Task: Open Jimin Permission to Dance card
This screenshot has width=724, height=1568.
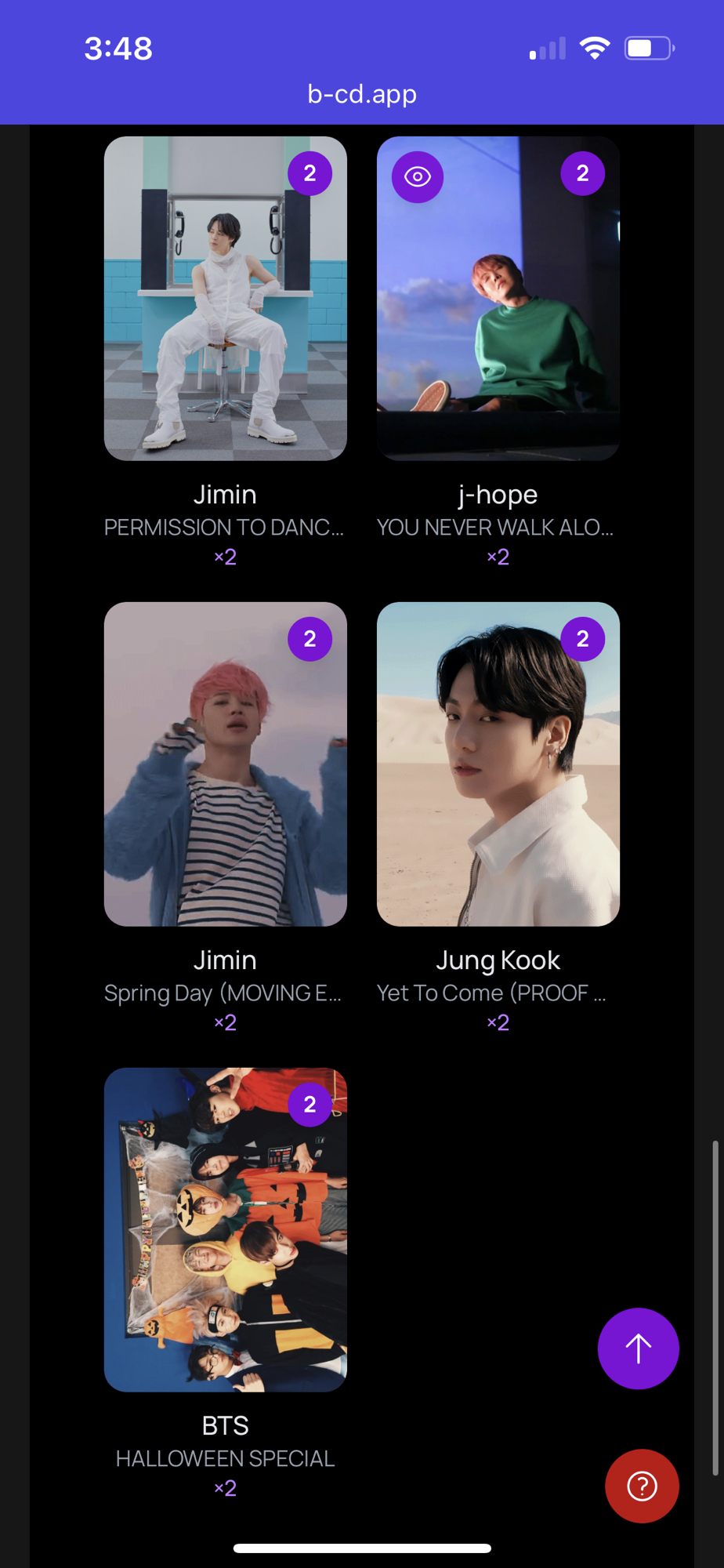Action: pos(226,299)
